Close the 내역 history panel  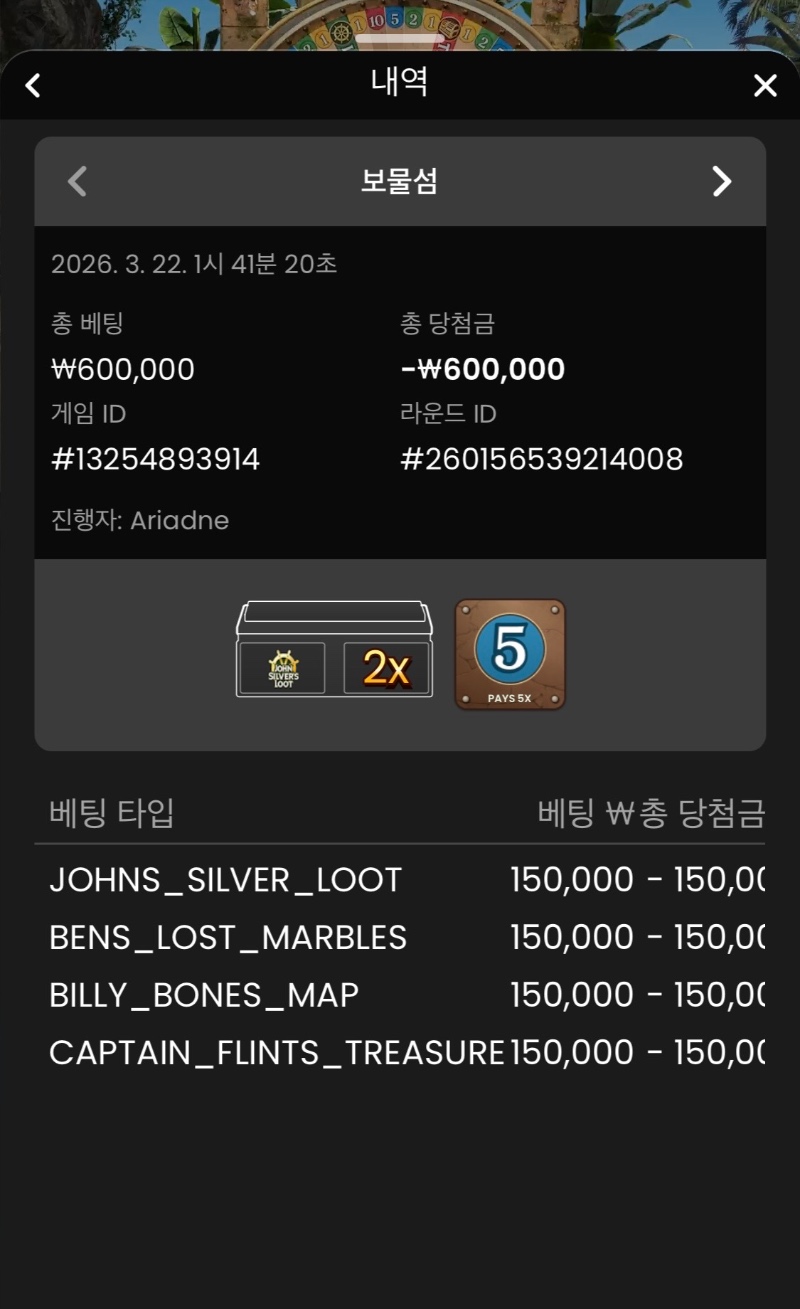[765, 86]
